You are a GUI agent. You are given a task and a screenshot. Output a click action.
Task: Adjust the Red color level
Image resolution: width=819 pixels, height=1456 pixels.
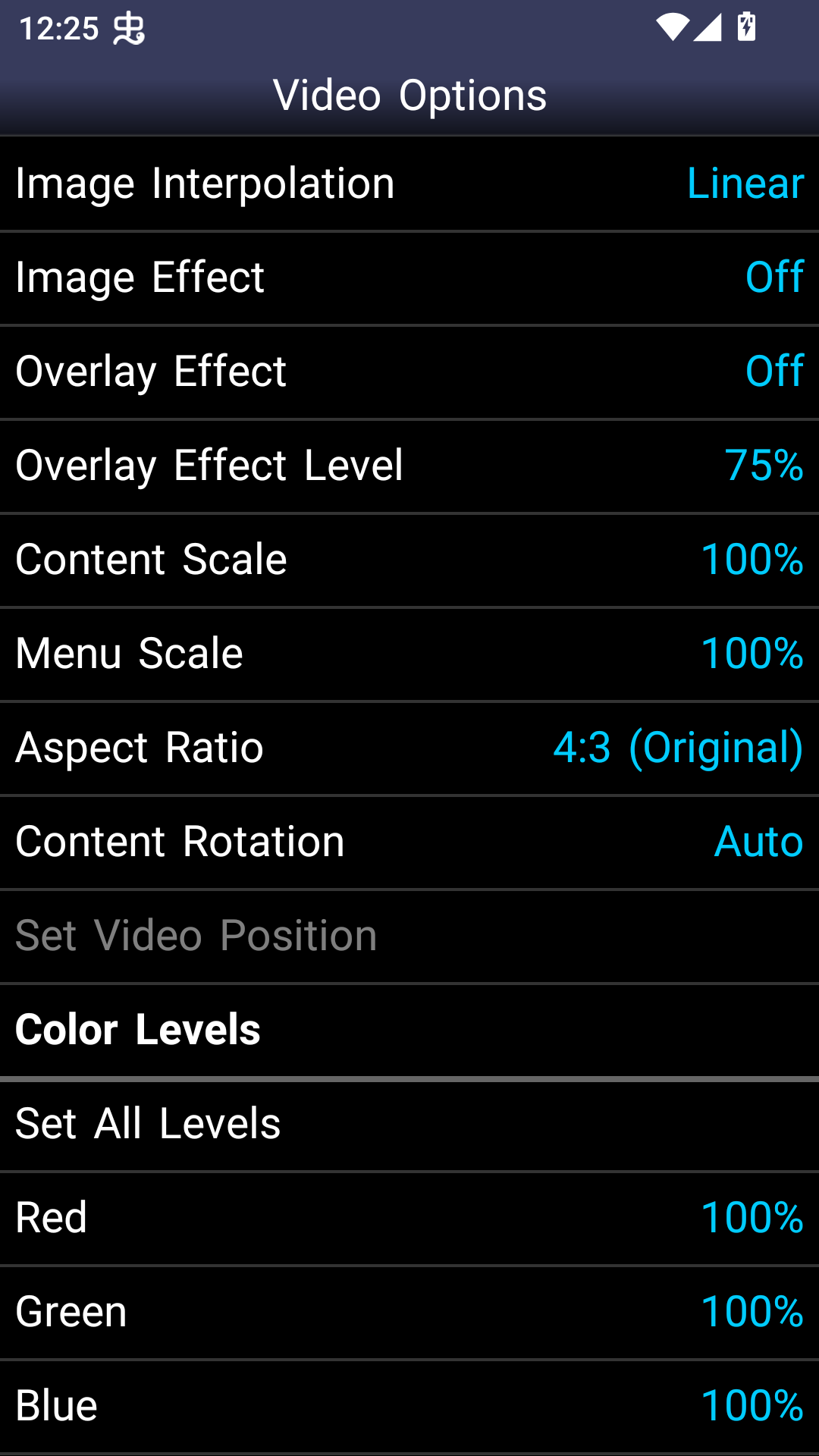coord(409,1218)
